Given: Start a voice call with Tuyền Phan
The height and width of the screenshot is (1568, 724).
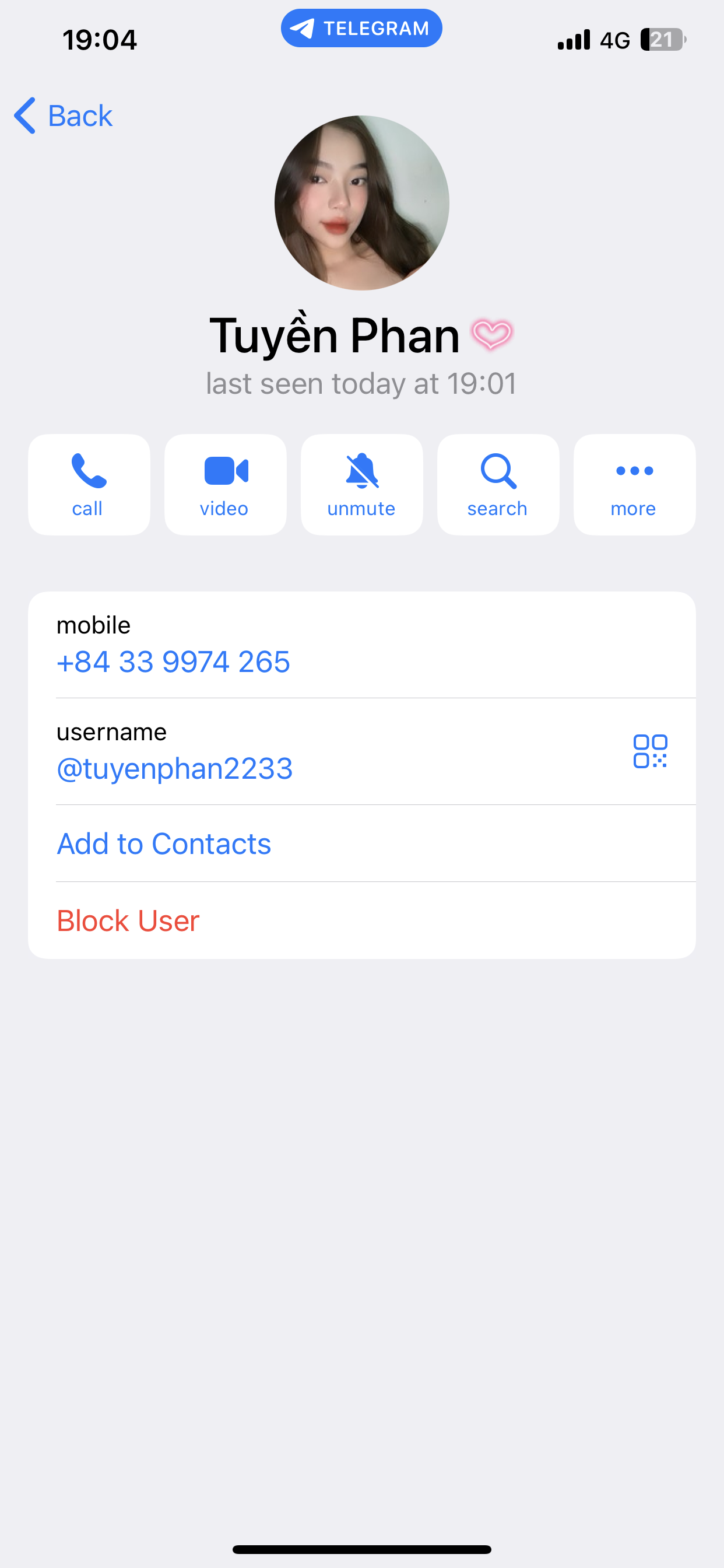Looking at the screenshot, I should [89, 485].
